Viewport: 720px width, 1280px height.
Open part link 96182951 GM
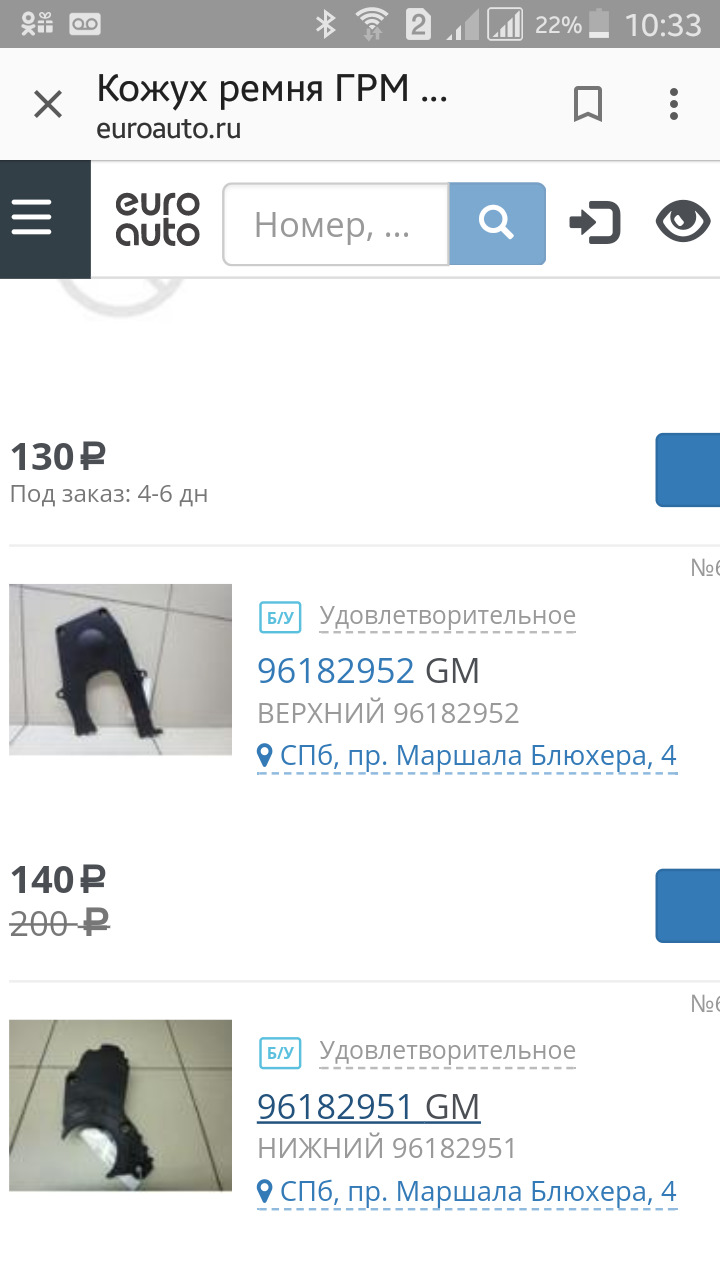(x=368, y=1106)
